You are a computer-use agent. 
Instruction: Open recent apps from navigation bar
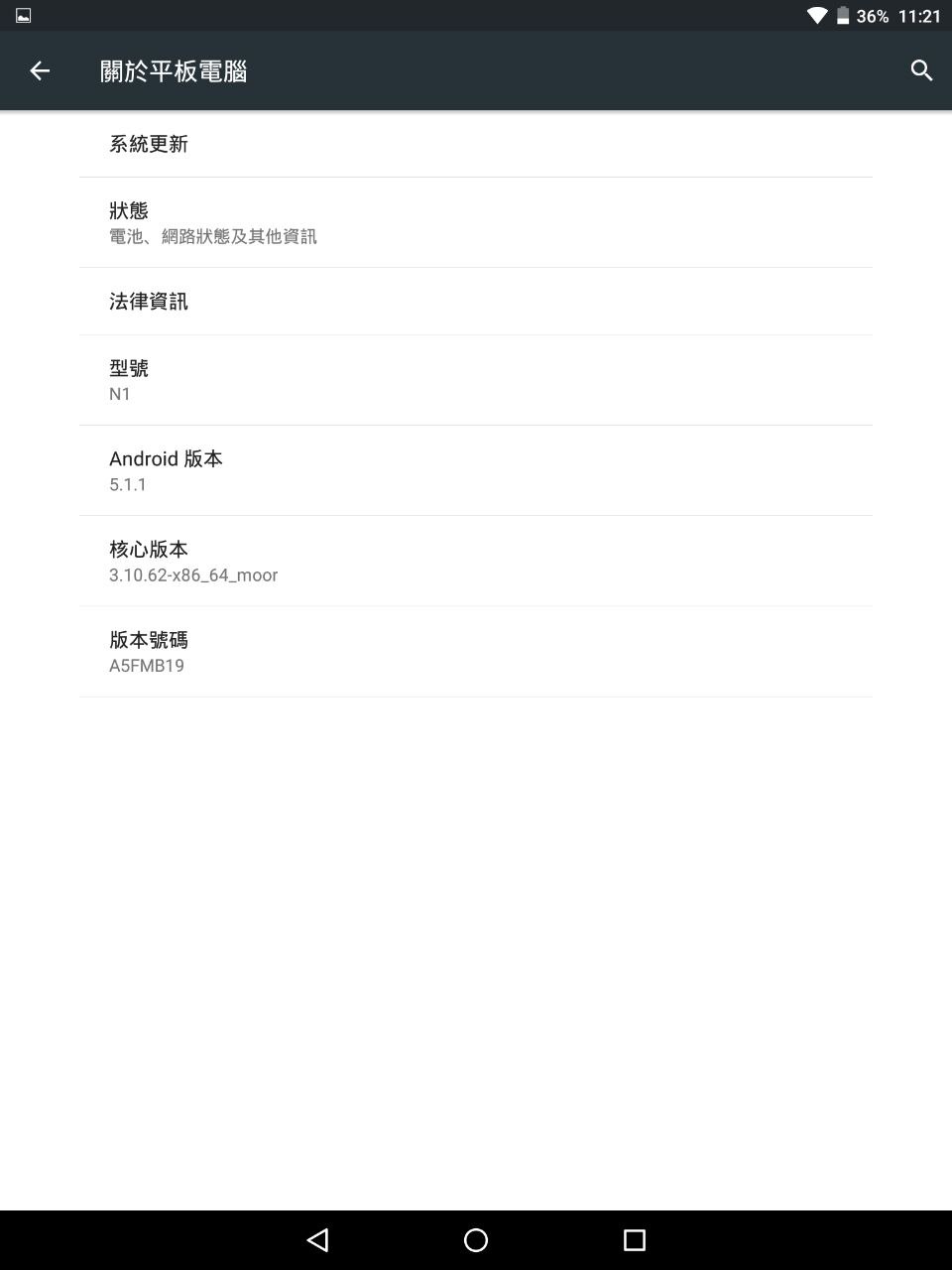point(635,1239)
